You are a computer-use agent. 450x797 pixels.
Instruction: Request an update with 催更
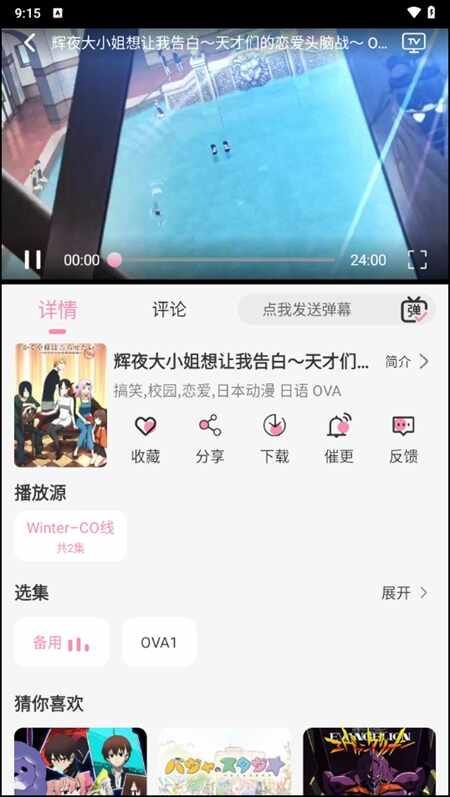click(339, 439)
